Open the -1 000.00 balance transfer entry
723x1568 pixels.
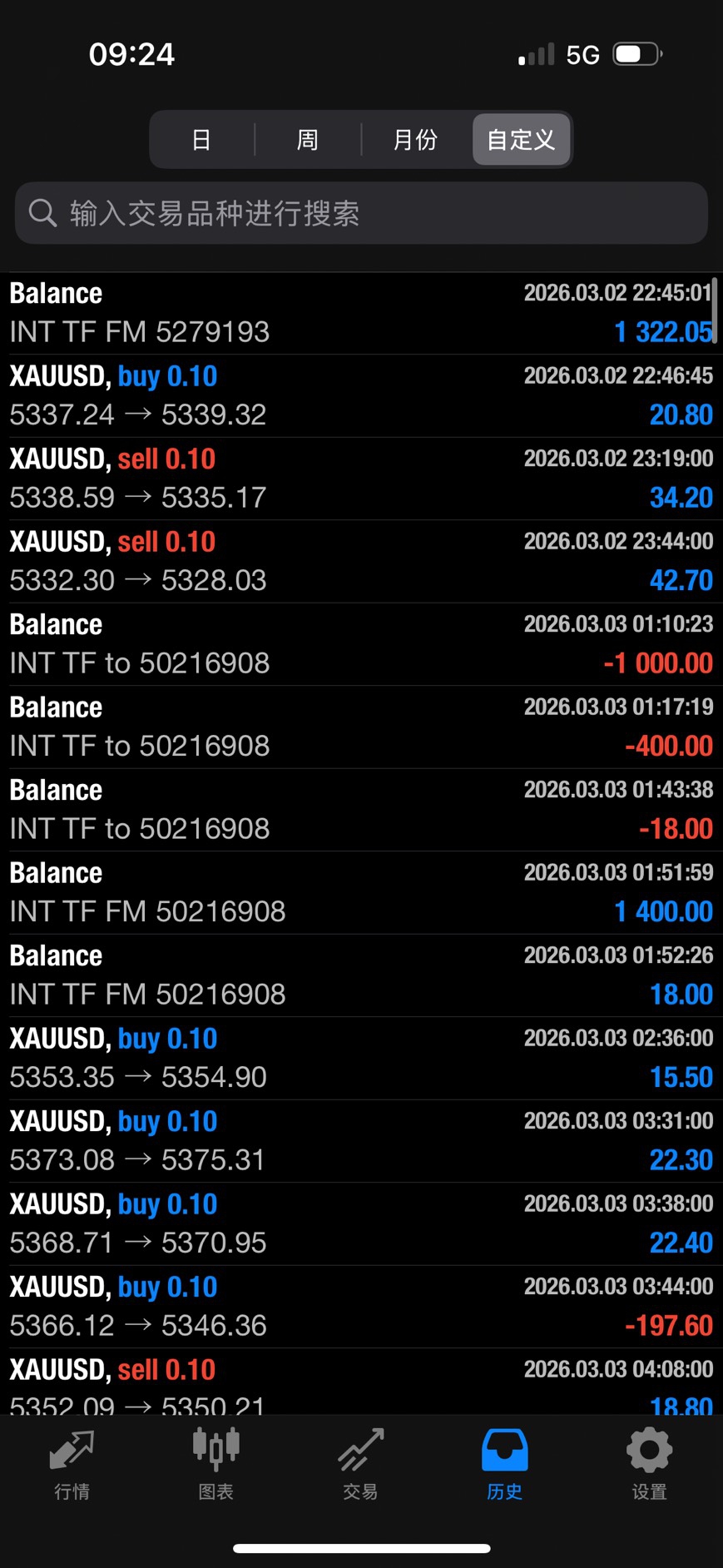tap(361, 644)
